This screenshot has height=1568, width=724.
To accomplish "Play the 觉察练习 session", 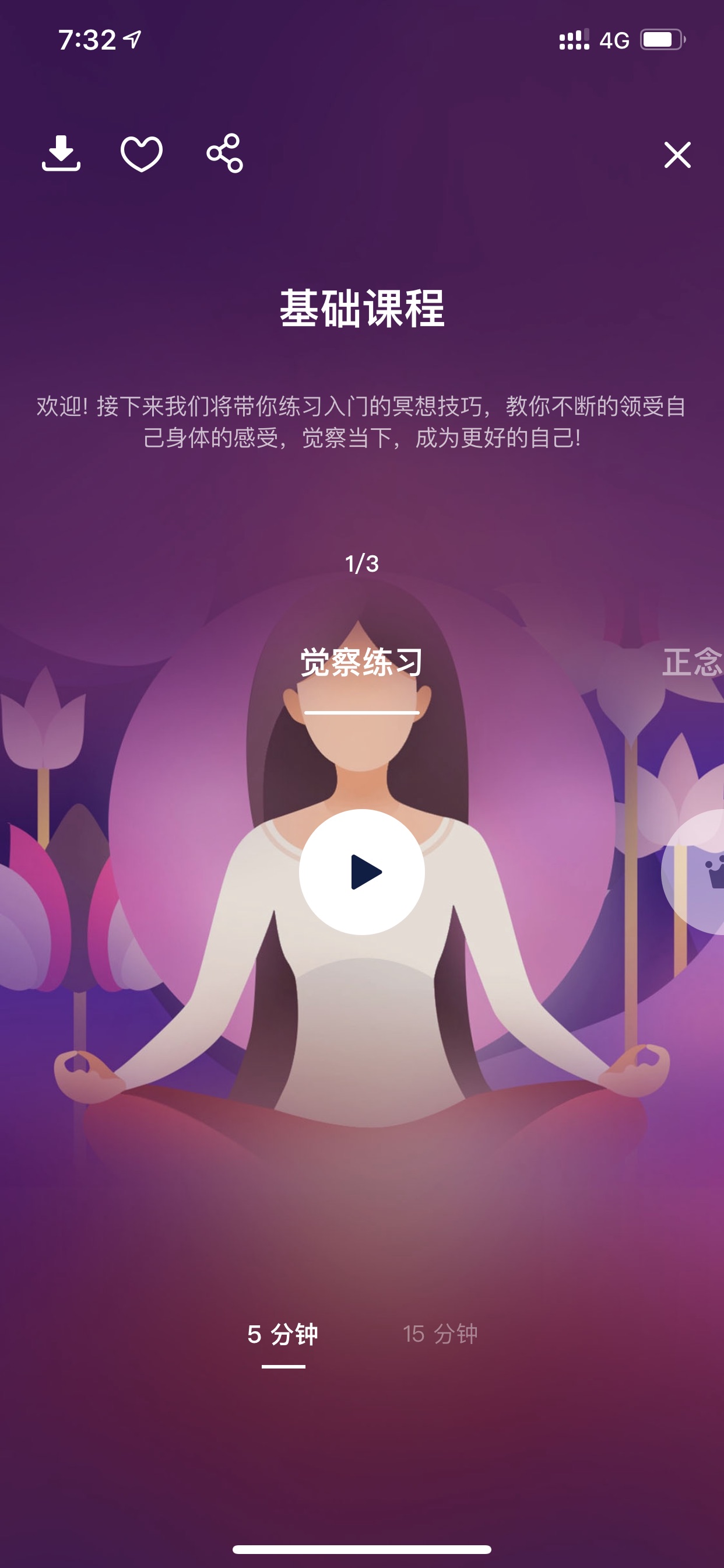I will tap(362, 871).
